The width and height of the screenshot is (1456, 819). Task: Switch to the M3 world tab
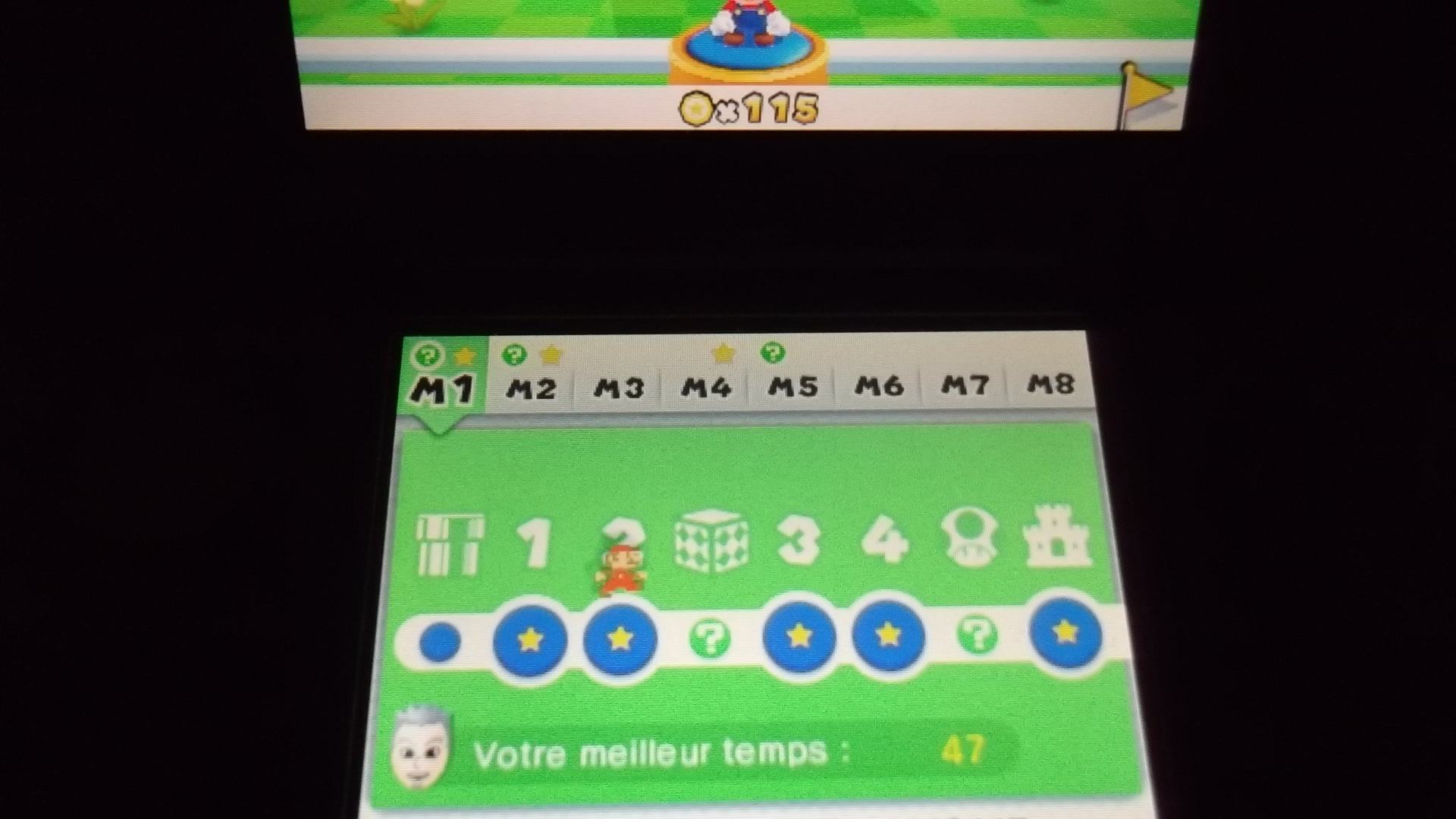[x=618, y=388]
